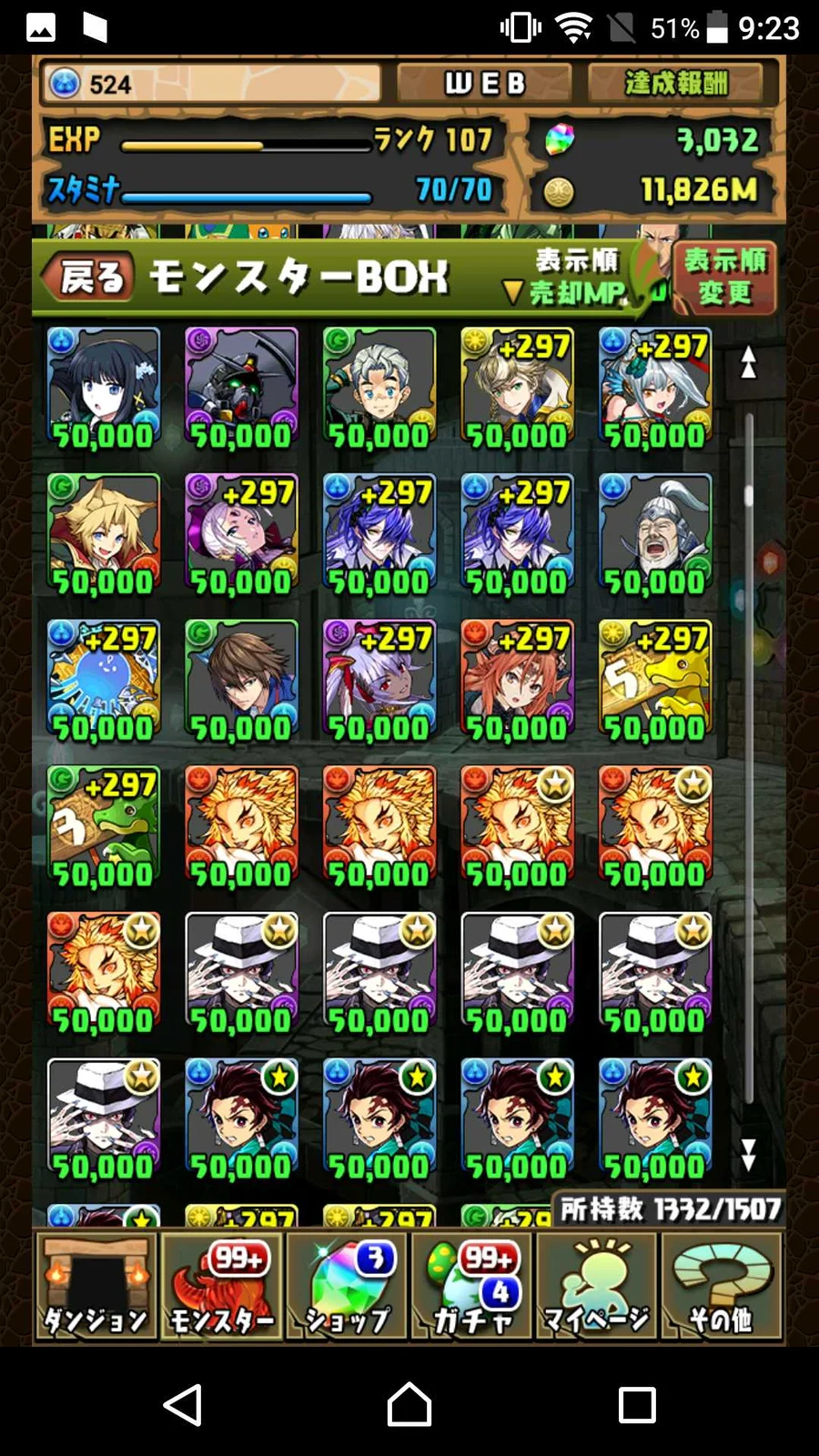The image size is (819, 1456).
Task: Open the 表示順変更 sort order button
Action: [x=724, y=277]
